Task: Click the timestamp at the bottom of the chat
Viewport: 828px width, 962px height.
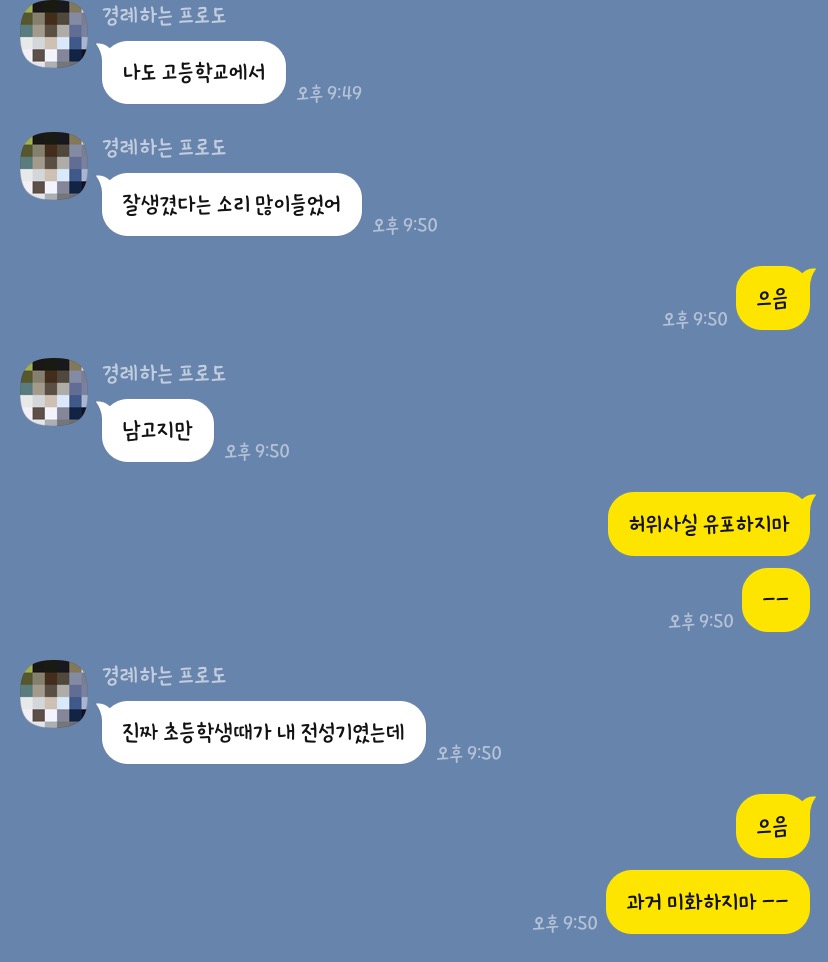Action: click(x=564, y=923)
